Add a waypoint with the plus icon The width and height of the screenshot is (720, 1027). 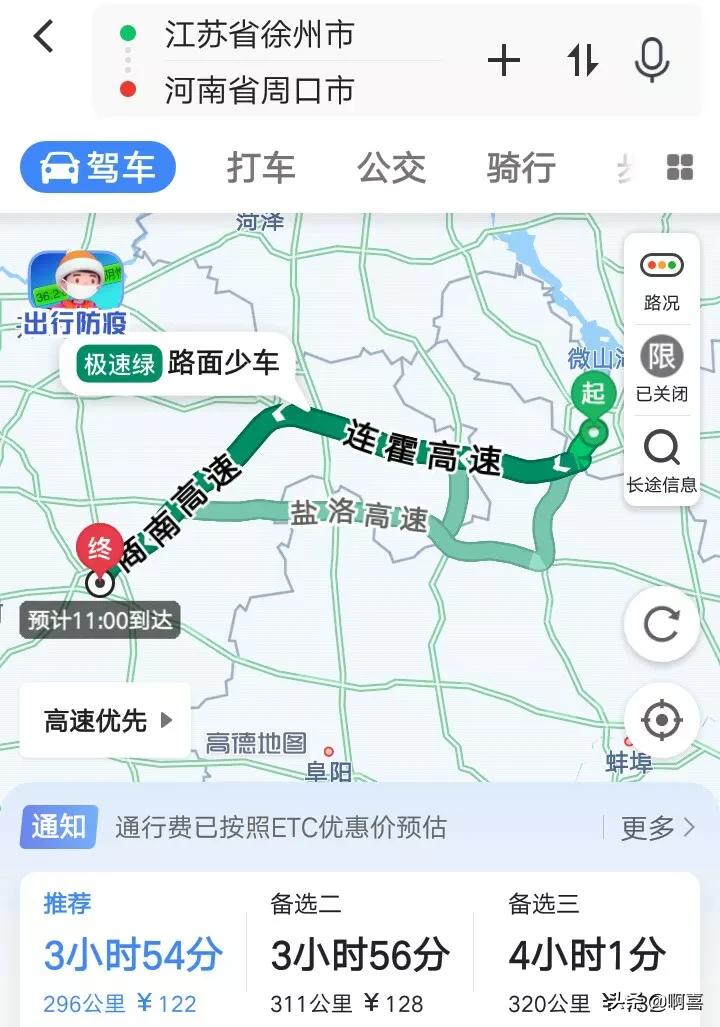click(504, 62)
